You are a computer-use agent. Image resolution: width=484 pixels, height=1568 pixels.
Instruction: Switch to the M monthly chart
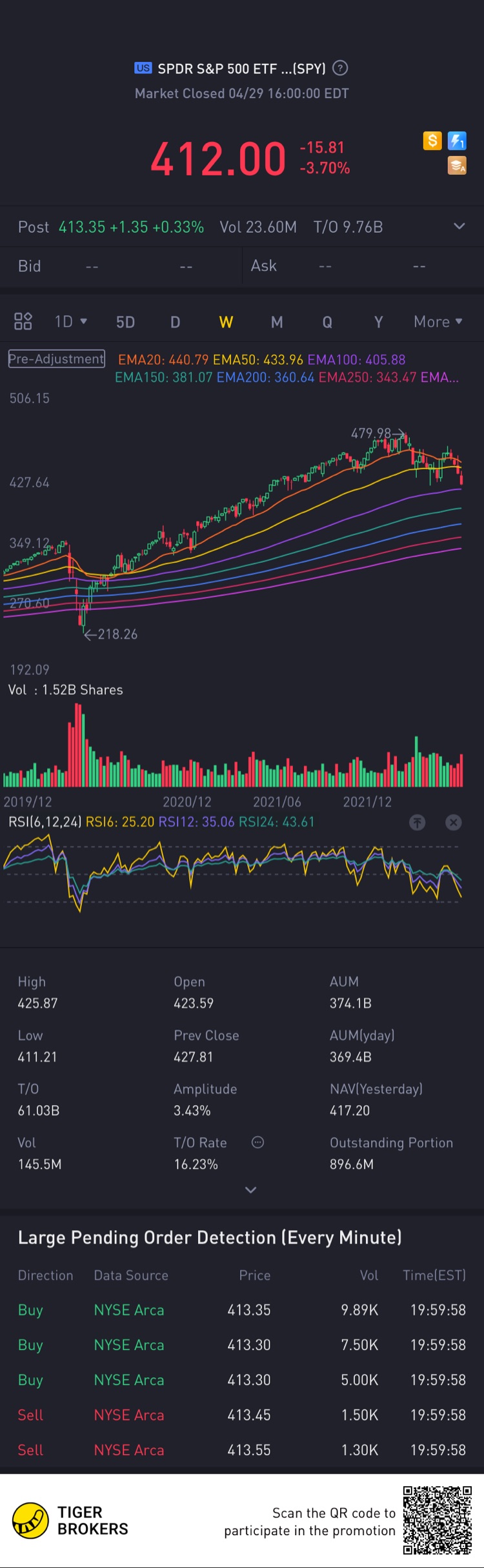(x=277, y=322)
